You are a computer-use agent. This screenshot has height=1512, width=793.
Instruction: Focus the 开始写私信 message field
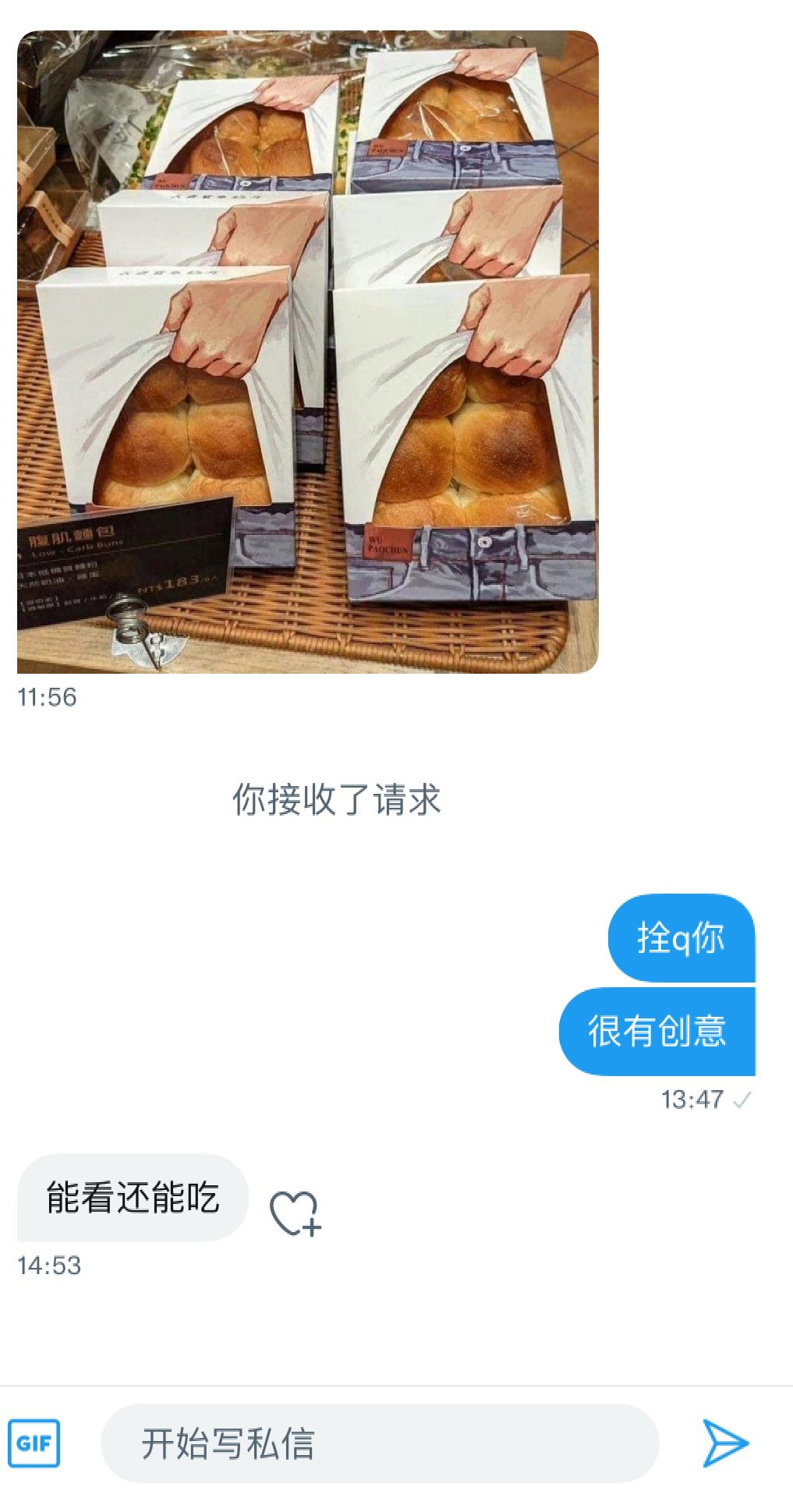point(380,1443)
